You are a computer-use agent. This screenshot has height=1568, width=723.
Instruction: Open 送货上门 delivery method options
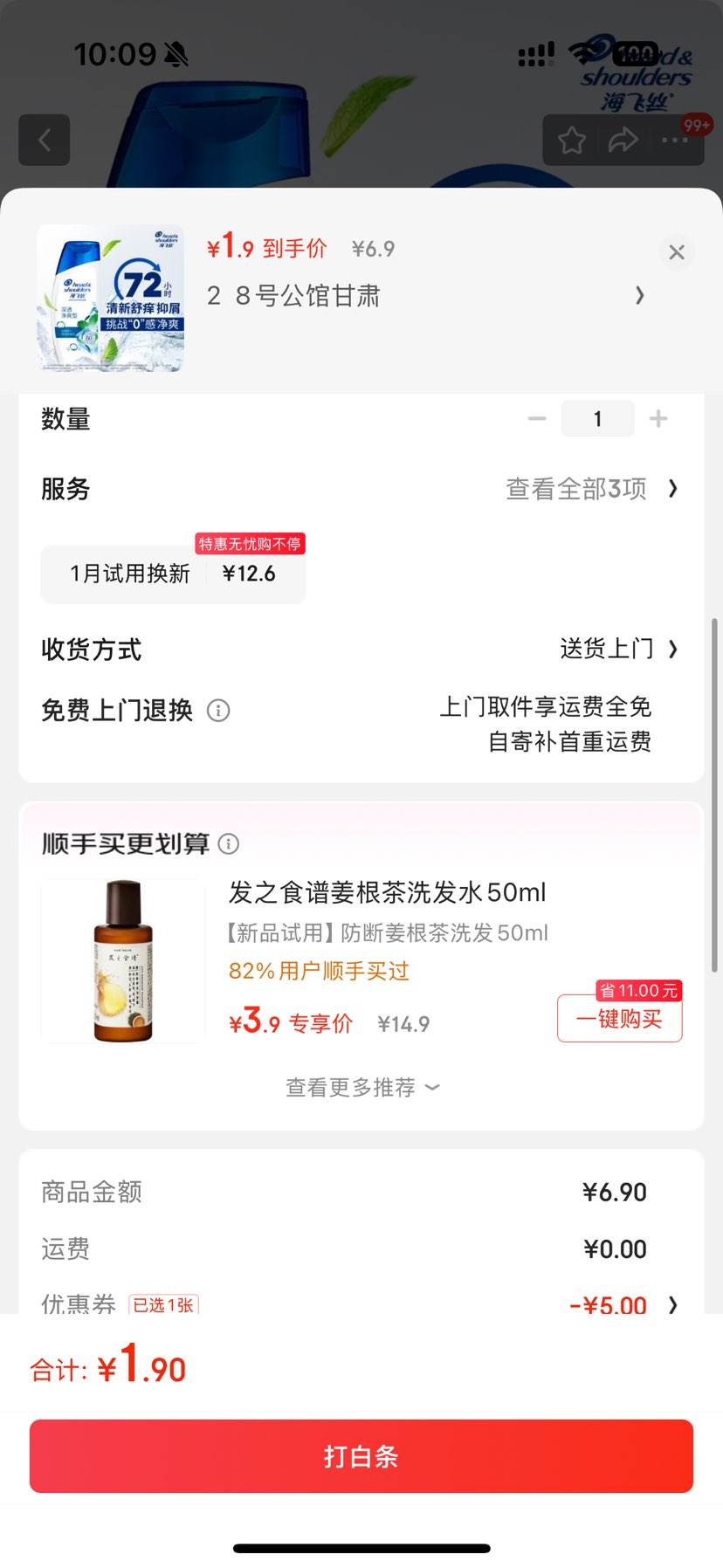click(x=609, y=650)
